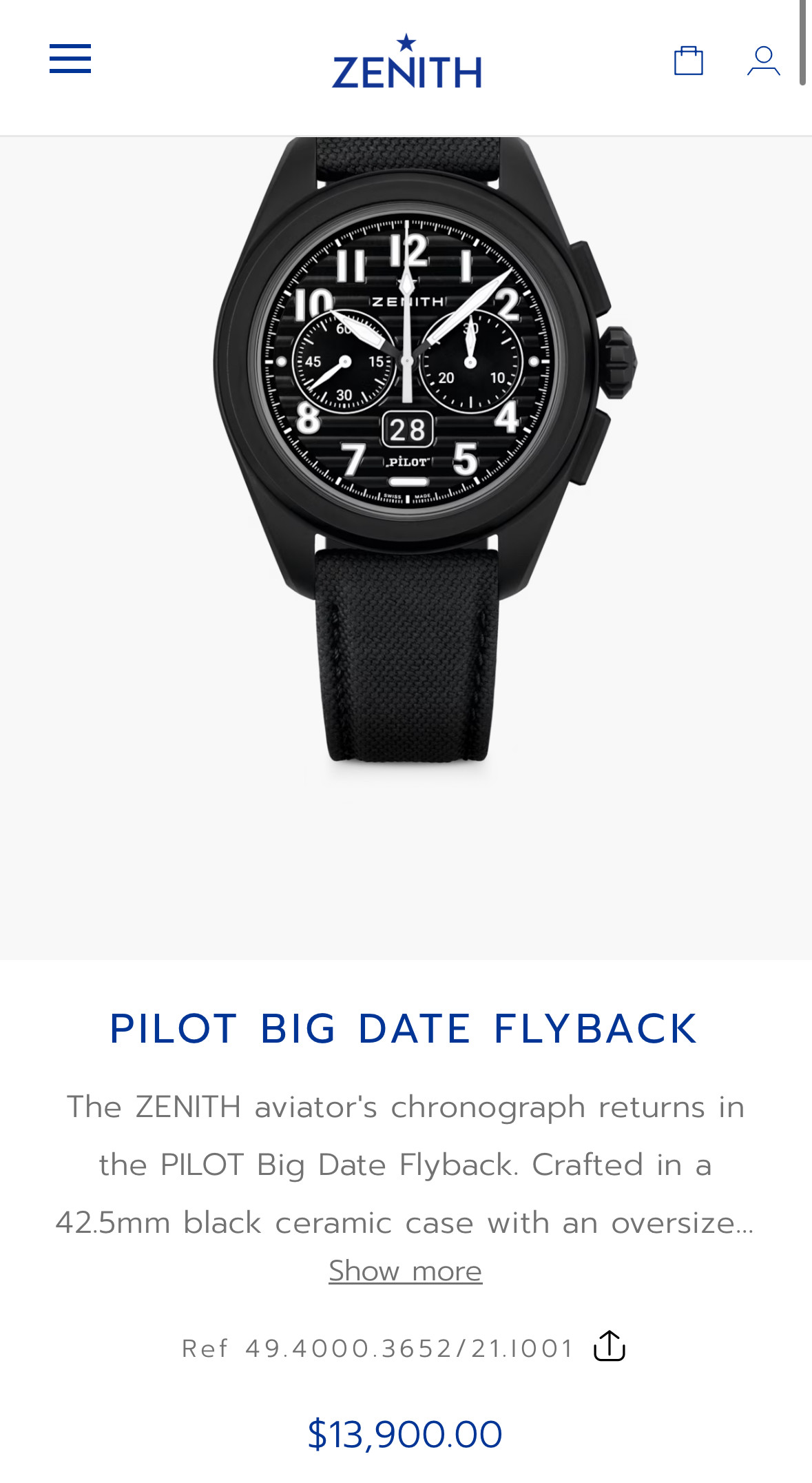Open the user account icon

coord(764,61)
